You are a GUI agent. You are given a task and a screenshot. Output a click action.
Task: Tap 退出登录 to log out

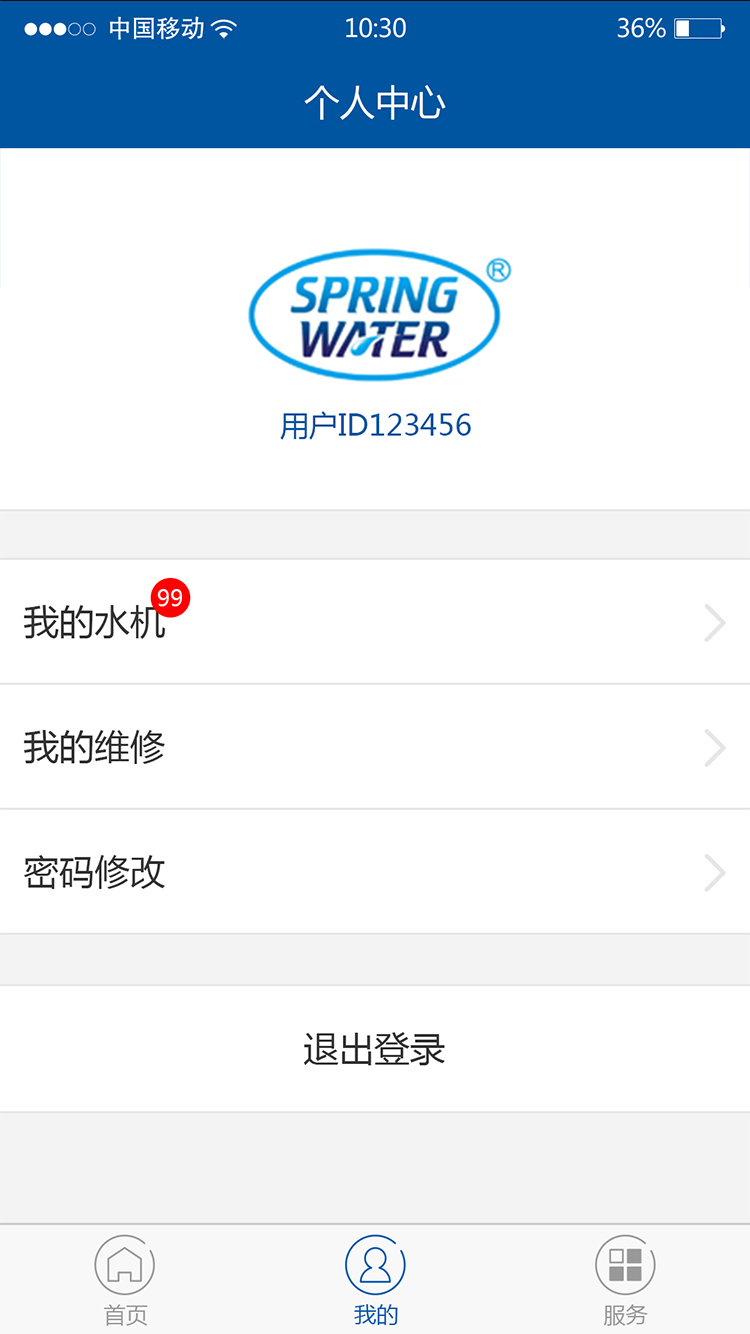click(x=375, y=1049)
